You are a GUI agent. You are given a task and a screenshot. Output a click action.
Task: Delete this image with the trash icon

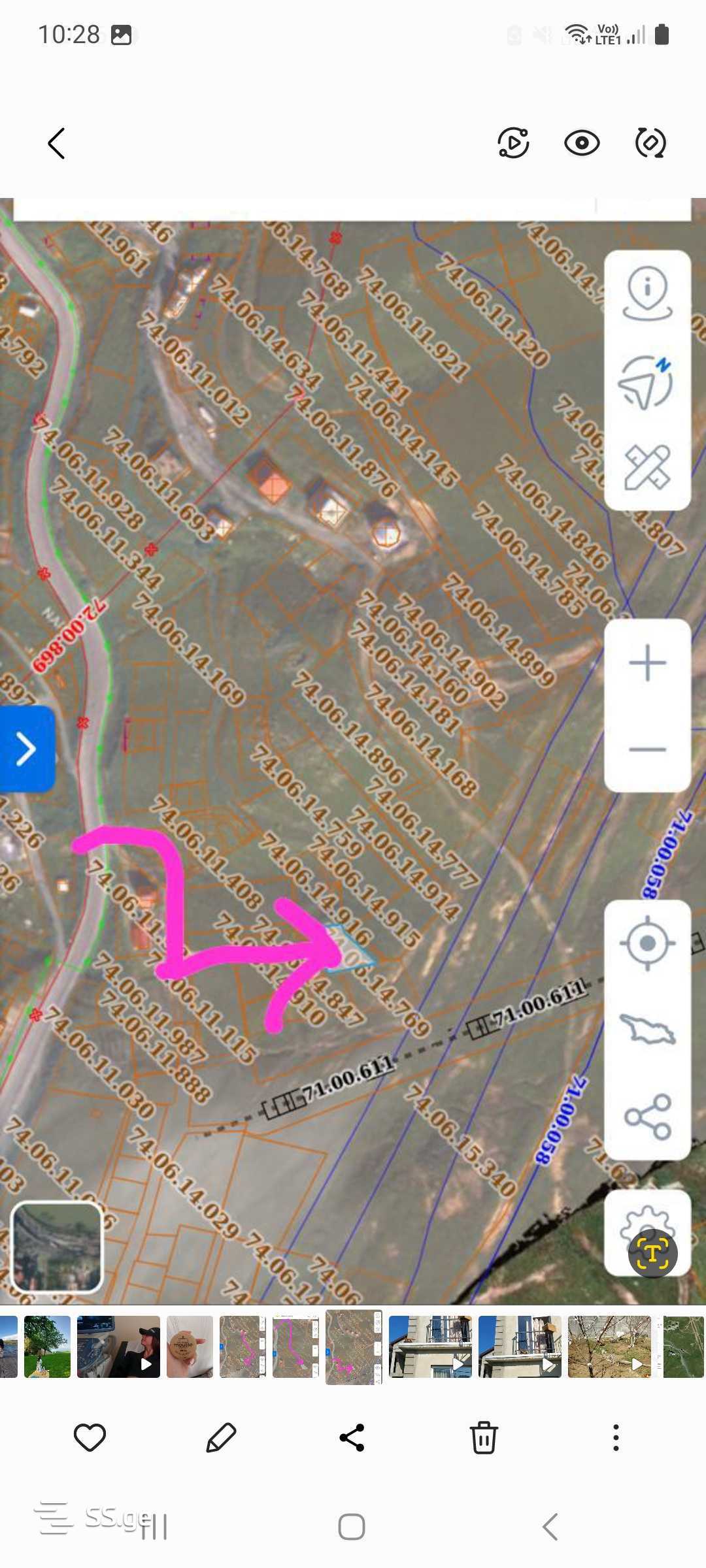[484, 1437]
